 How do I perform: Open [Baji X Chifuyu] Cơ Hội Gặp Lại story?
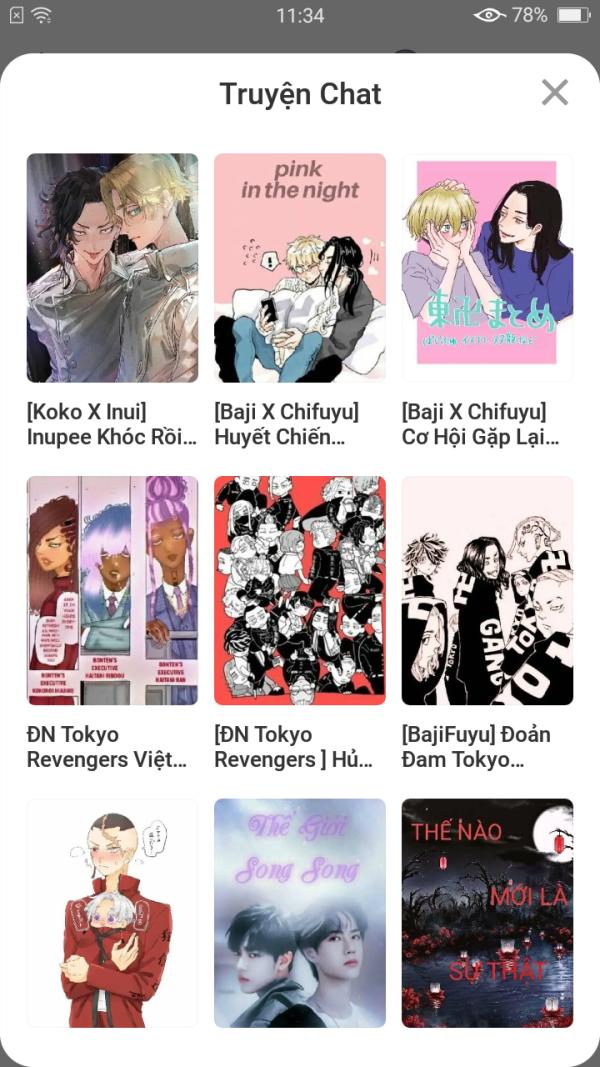click(x=487, y=268)
